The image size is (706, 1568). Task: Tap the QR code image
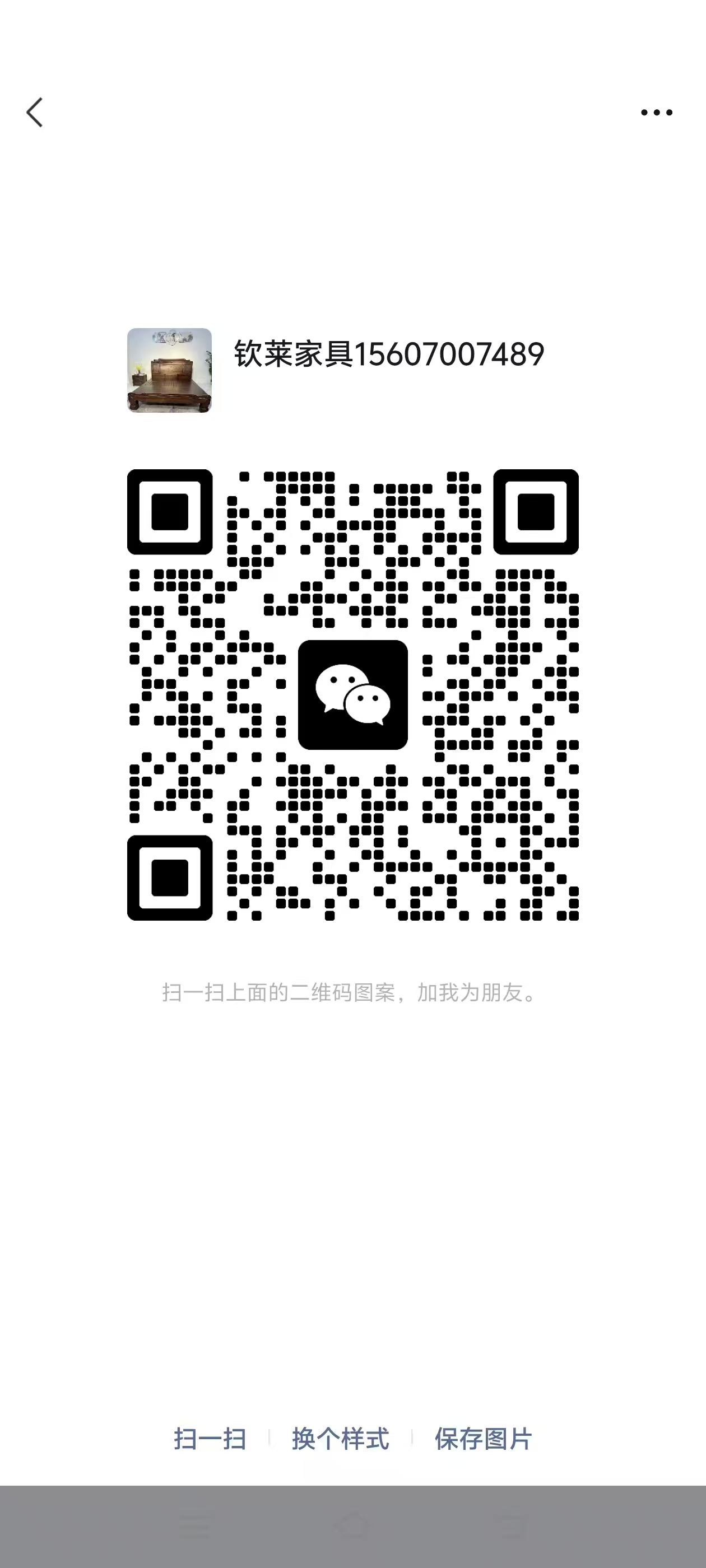point(354,694)
